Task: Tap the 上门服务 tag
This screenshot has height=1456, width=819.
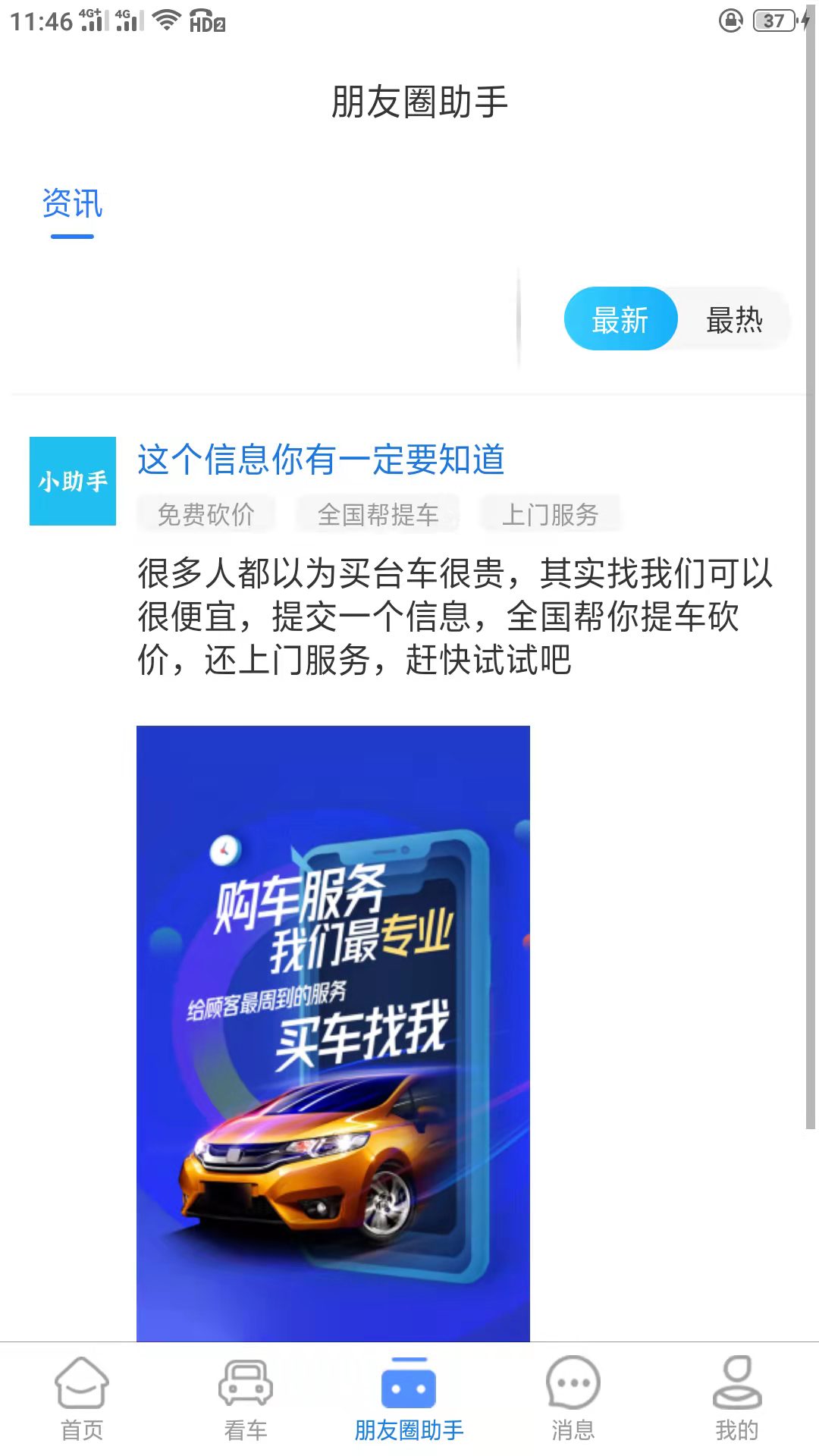Action: (x=550, y=514)
